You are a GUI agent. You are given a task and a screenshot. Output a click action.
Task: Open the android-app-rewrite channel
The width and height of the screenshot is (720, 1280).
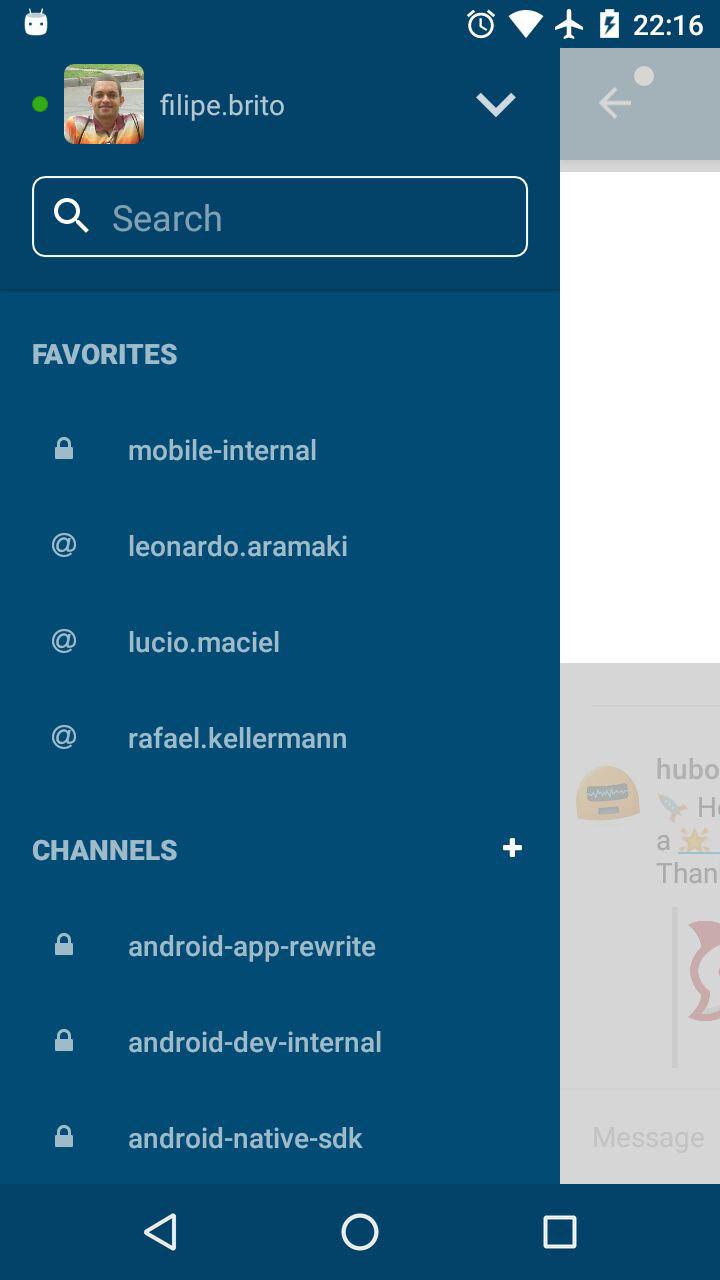point(251,946)
